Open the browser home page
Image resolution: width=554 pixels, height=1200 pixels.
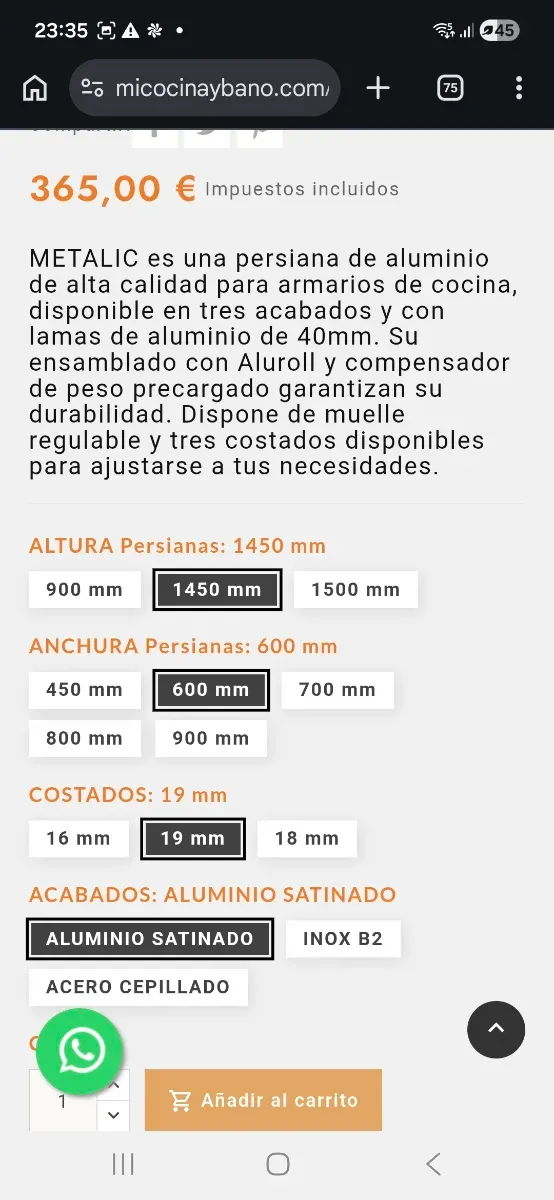tap(35, 89)
